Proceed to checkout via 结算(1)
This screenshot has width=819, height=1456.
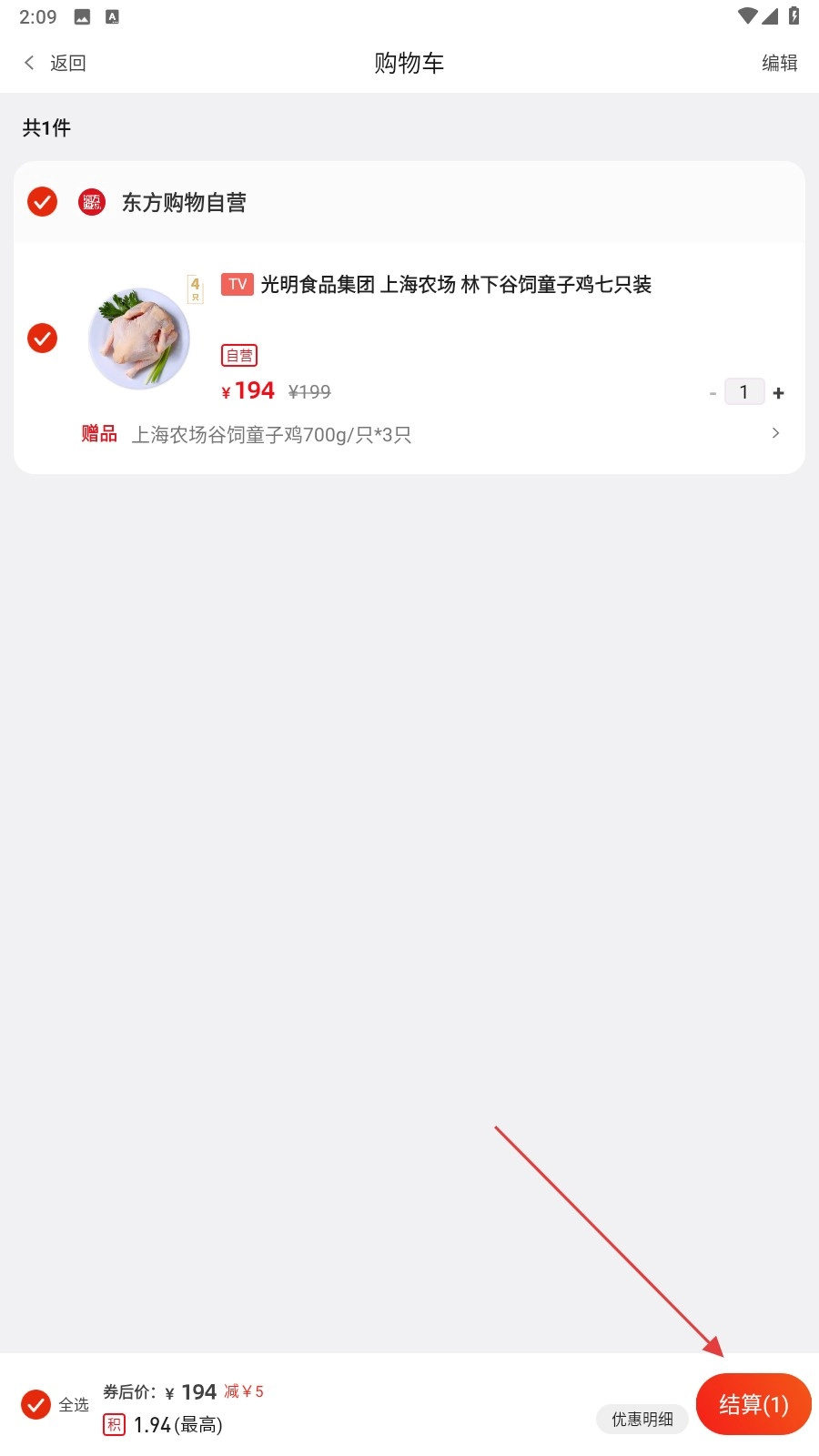point(753,1404)
